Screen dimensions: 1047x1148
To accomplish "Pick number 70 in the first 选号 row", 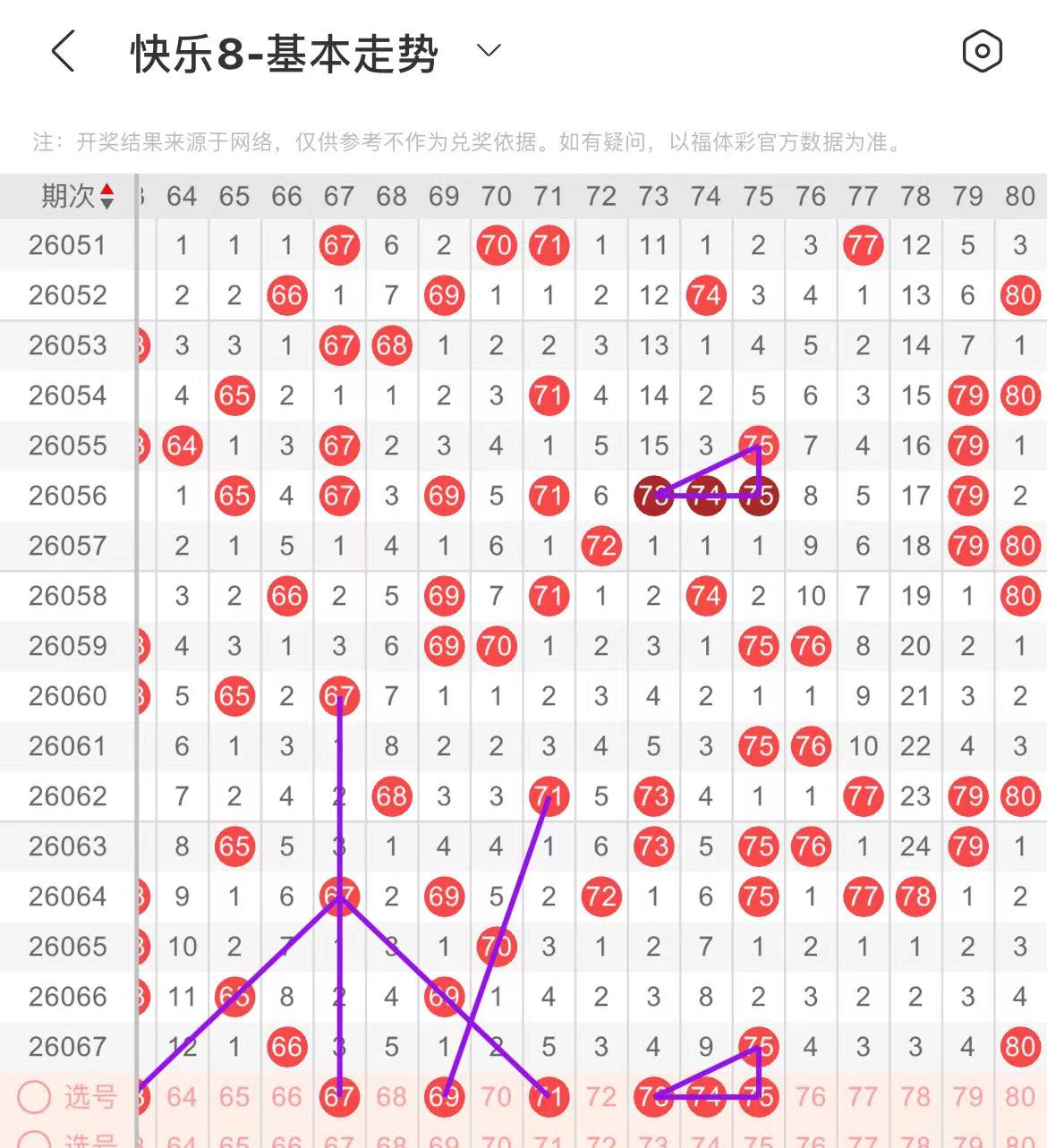I will [496, 1097].
